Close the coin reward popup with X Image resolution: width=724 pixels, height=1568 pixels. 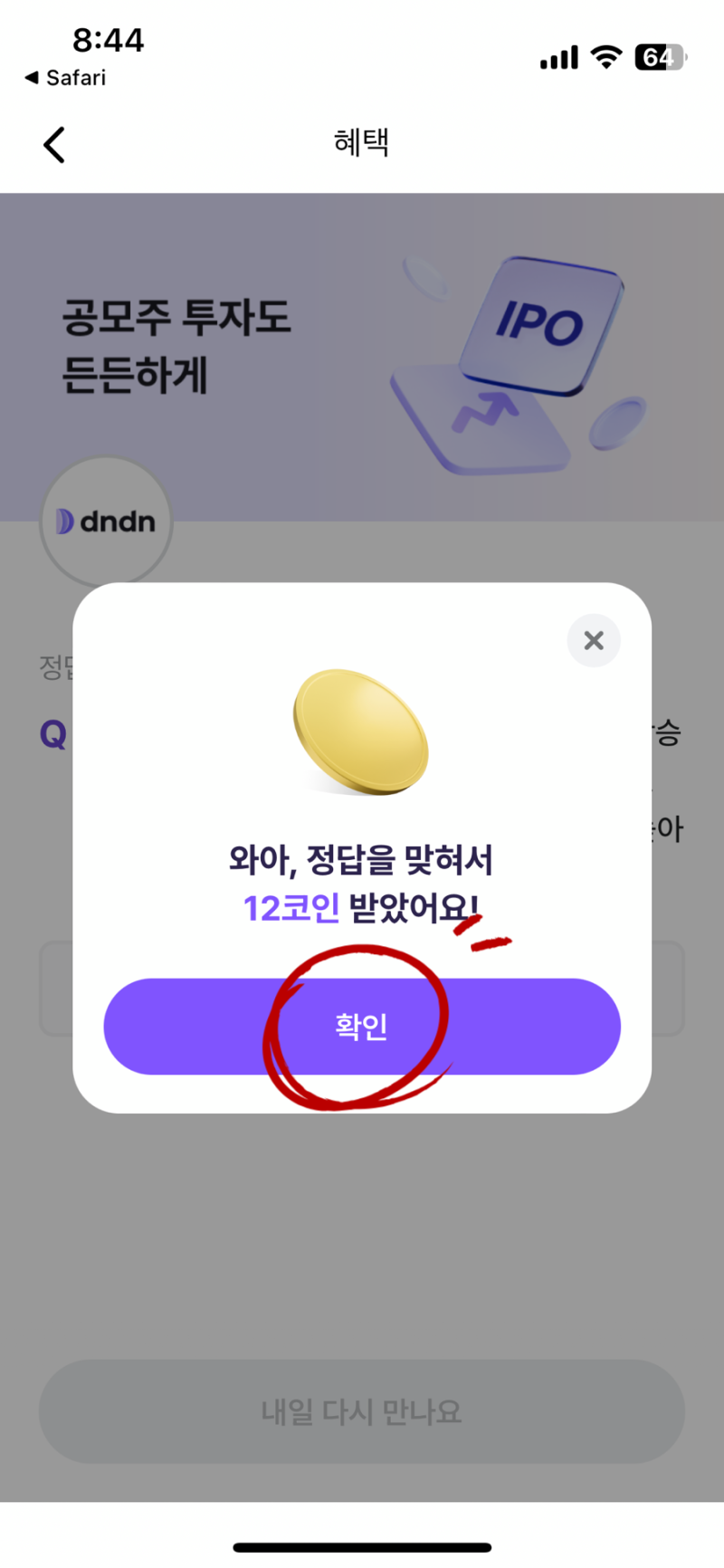coord(594,641)
